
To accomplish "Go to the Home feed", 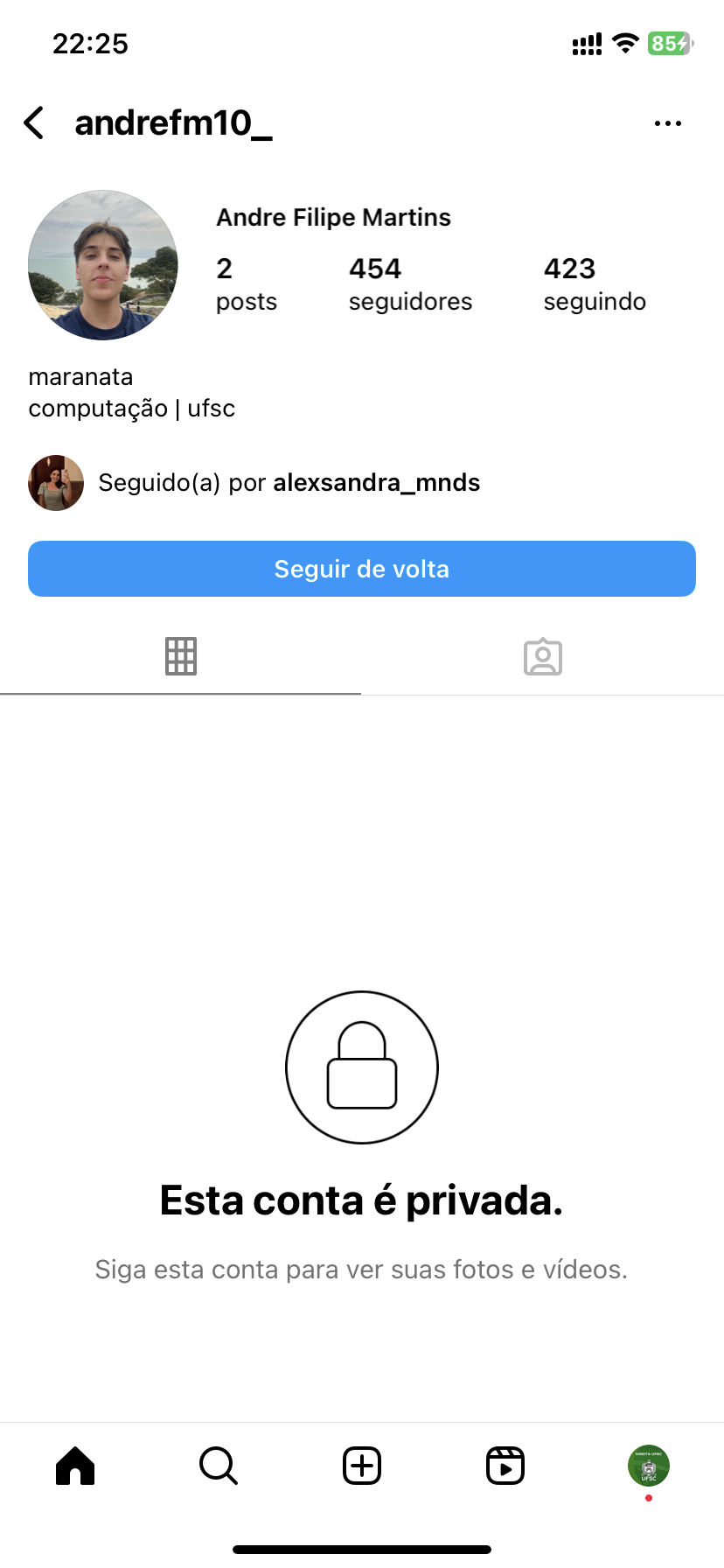I will 75,1466.
